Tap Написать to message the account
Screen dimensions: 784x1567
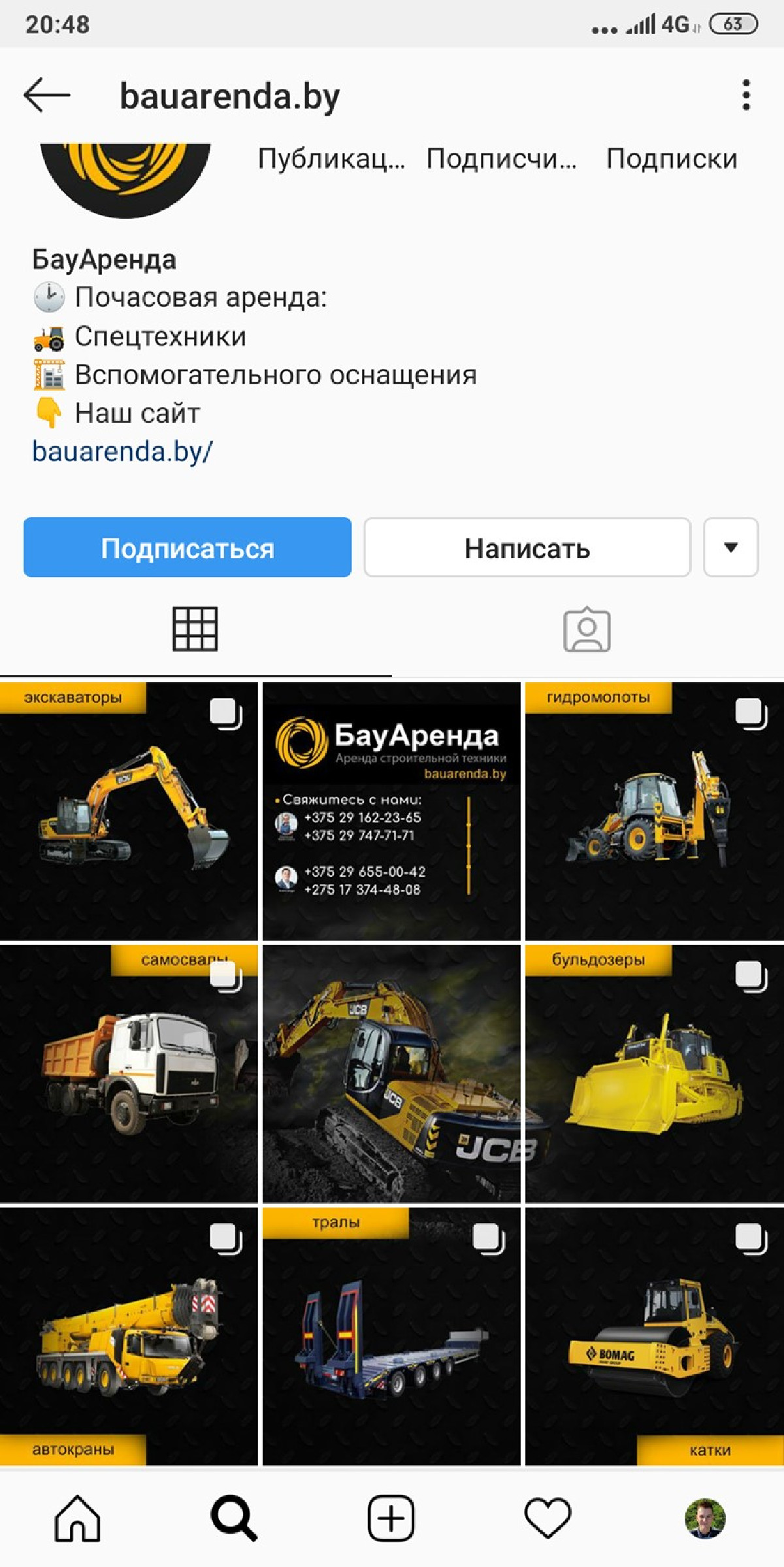527,548
